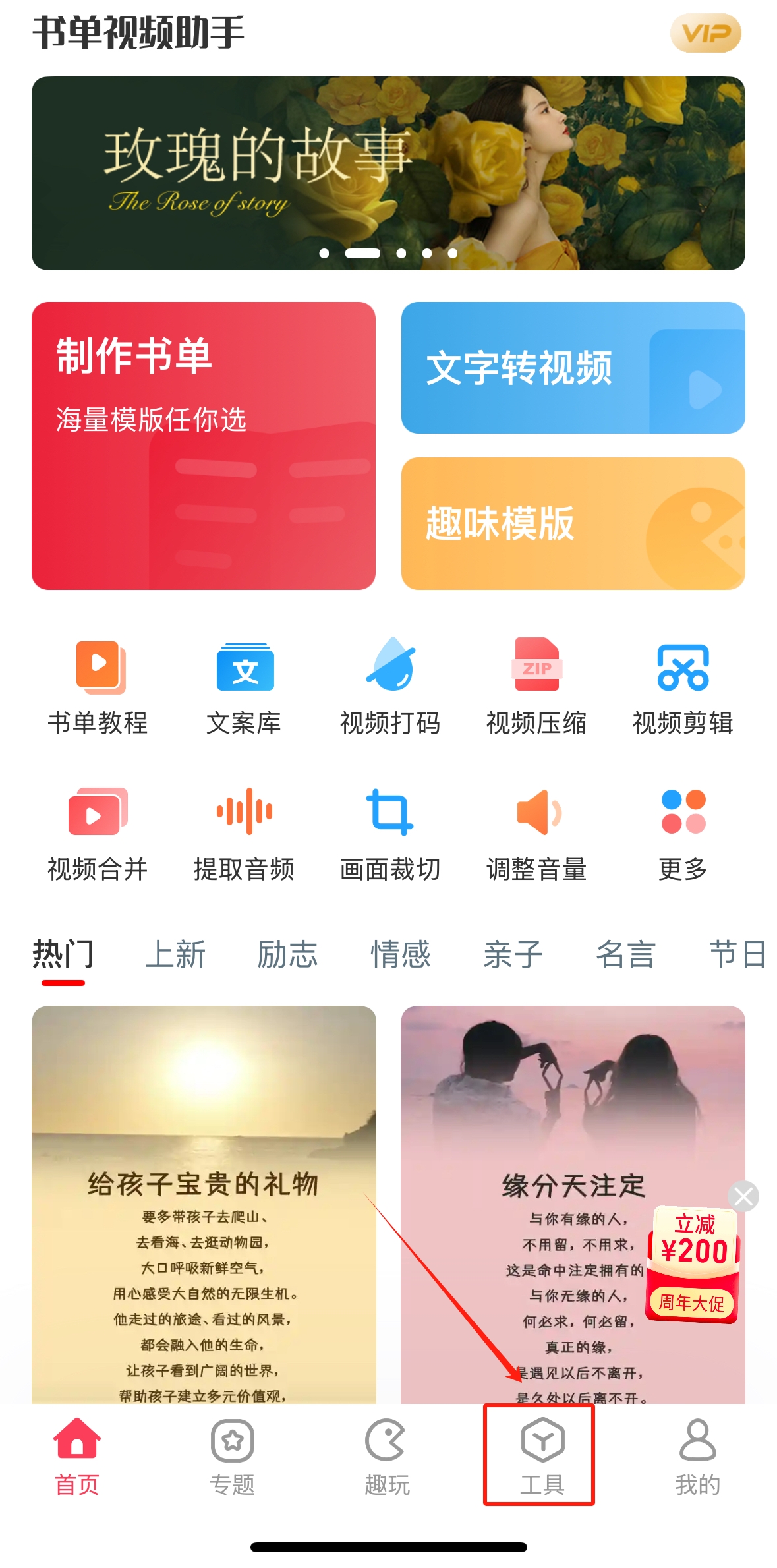Open the VIP membership badge
777x1568 pixels.
pyautogui.click(x=705, y=33)
